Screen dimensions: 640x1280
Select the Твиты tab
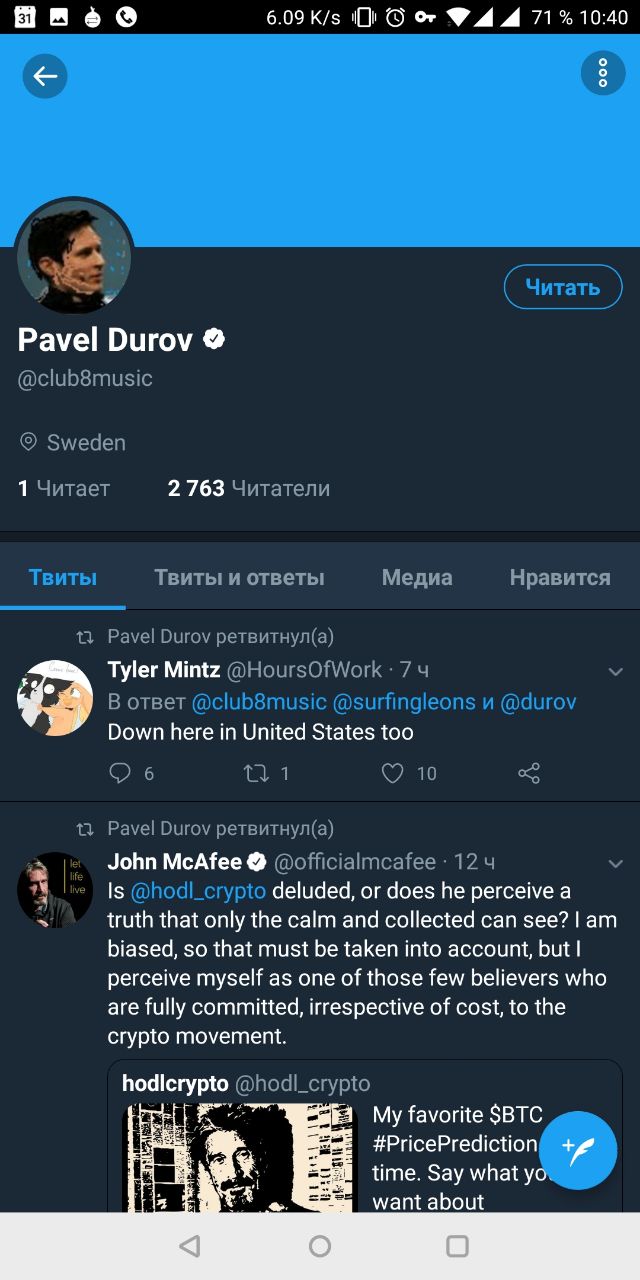(x=63, y=577)
